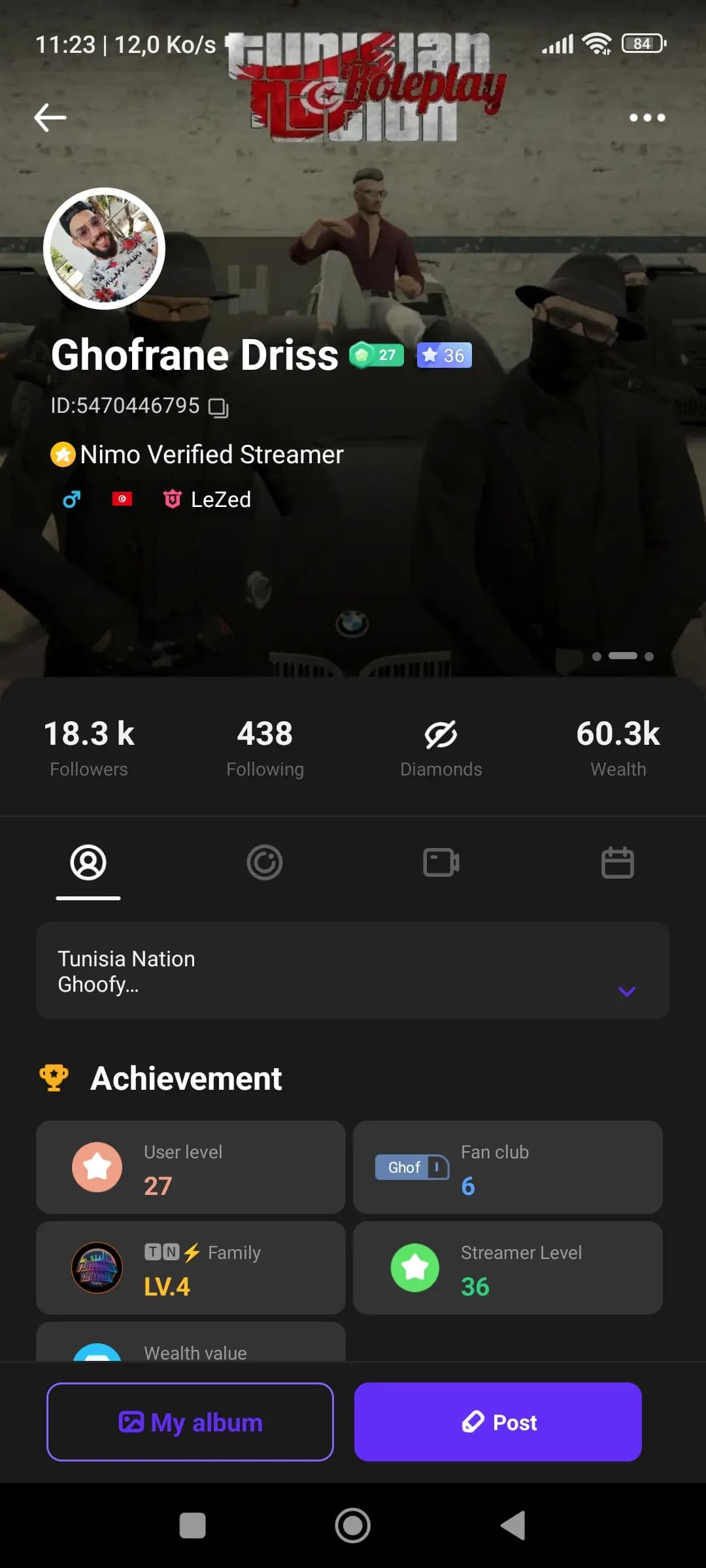Go back using the top arrow
The height and width of the screenshot is (1568, 706).
50,118
